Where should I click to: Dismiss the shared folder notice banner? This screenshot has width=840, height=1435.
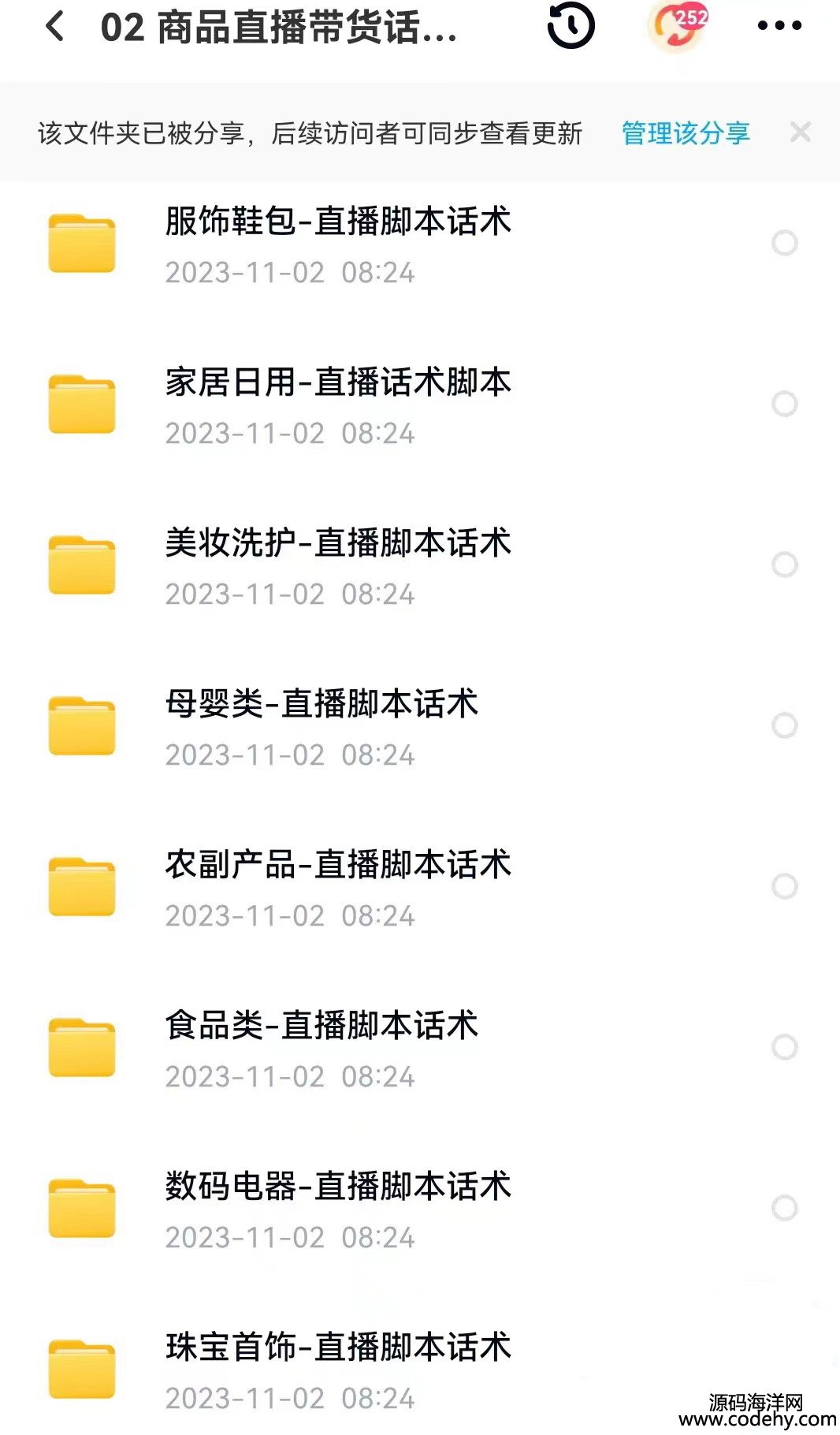click(x=801, y=132)
